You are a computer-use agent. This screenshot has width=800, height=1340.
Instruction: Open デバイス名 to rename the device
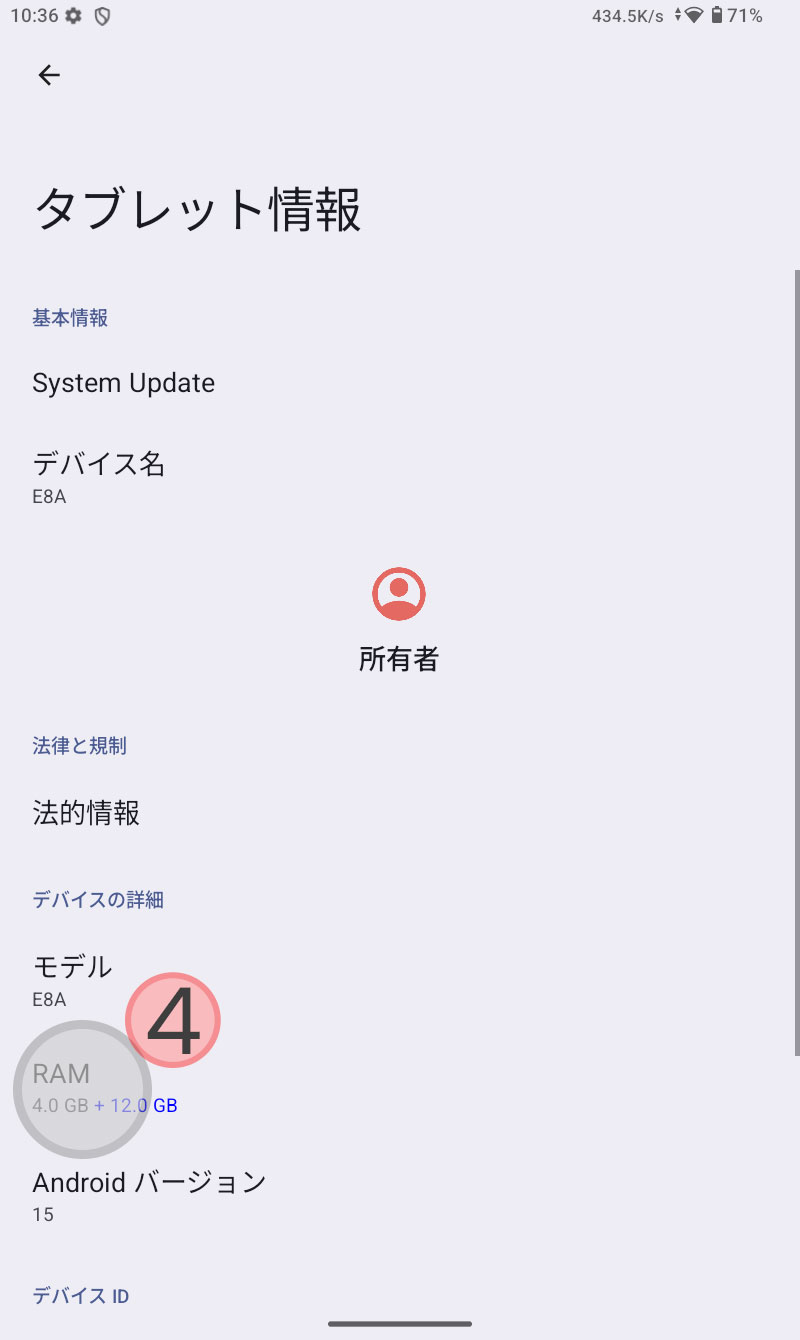[x=400, y=477]
